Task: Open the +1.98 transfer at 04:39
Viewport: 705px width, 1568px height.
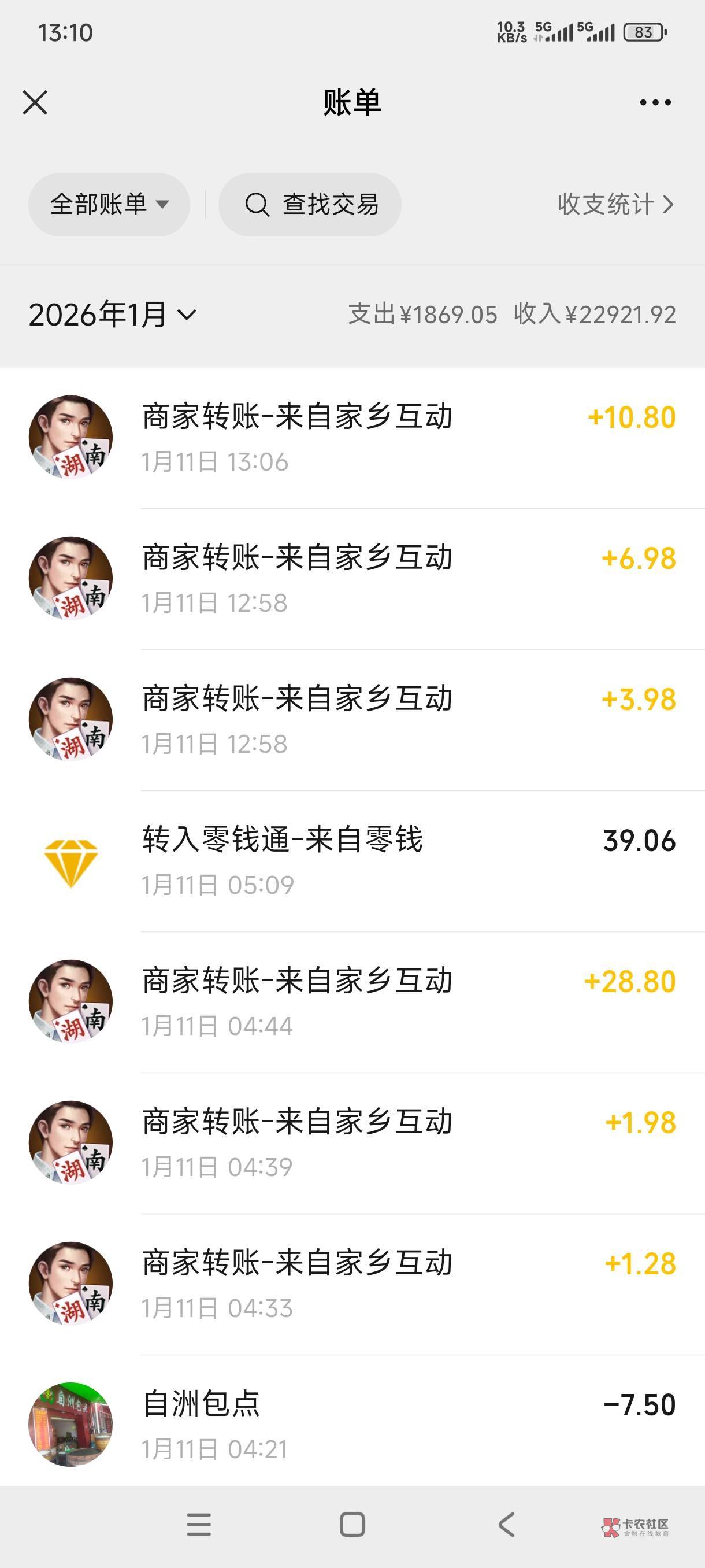Action: 352,1144
